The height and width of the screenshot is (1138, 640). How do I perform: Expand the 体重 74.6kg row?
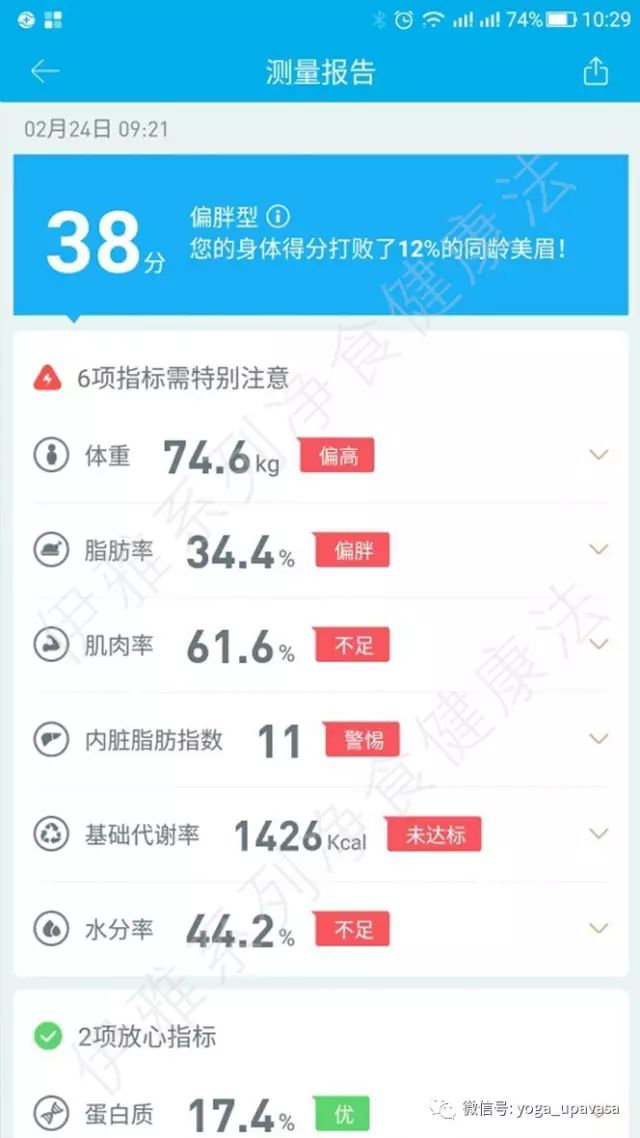coord(598,455)
